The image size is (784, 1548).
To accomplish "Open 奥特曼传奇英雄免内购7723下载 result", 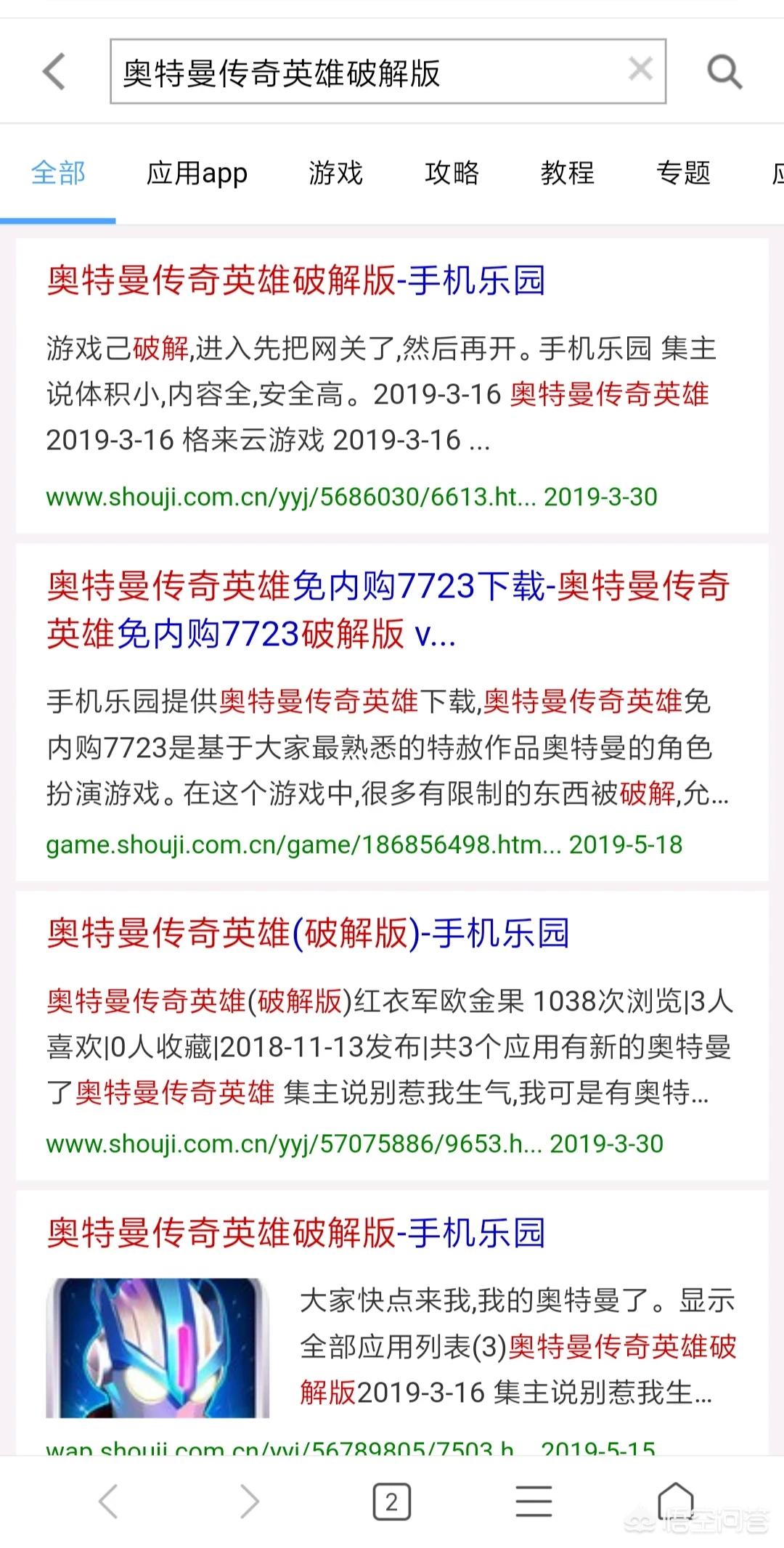I will coord(388,609).
